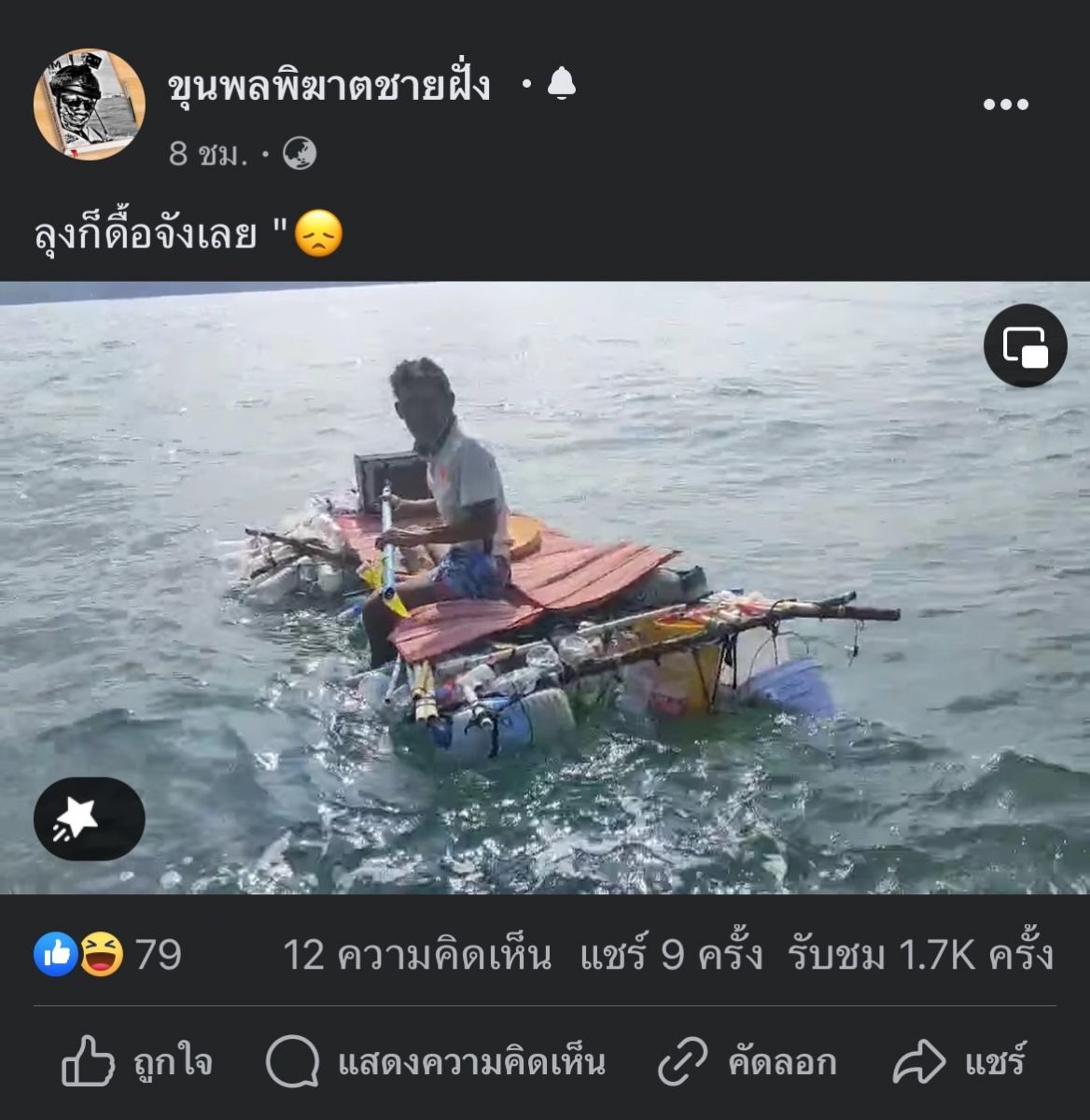1090x1120 pixels.
Task: Share the post using แชร์ button
Action: tap(959, 1062)
